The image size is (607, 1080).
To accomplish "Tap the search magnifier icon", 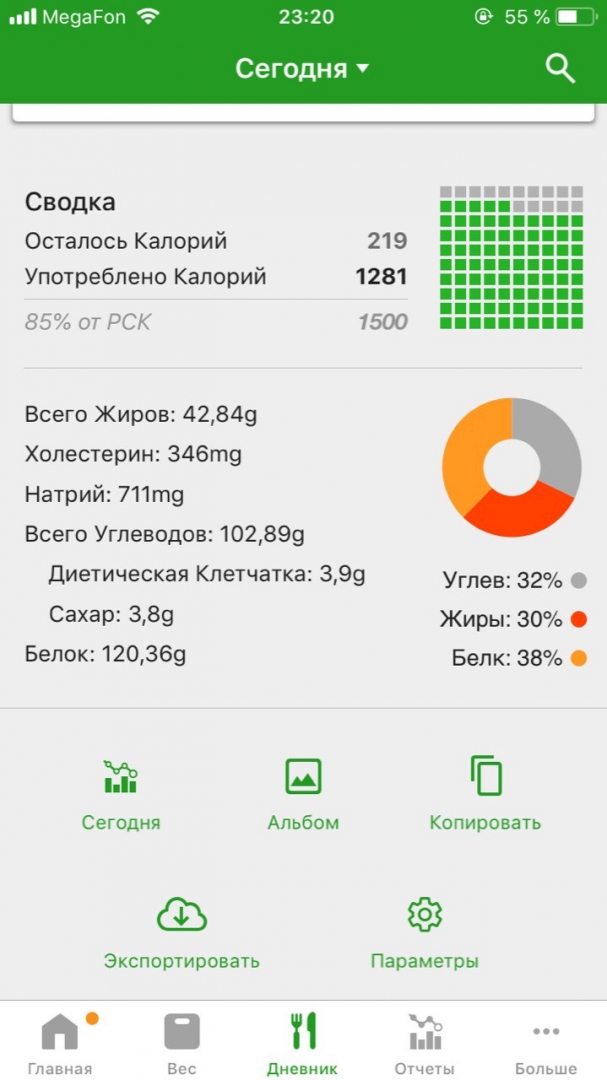I will point(560,69).
